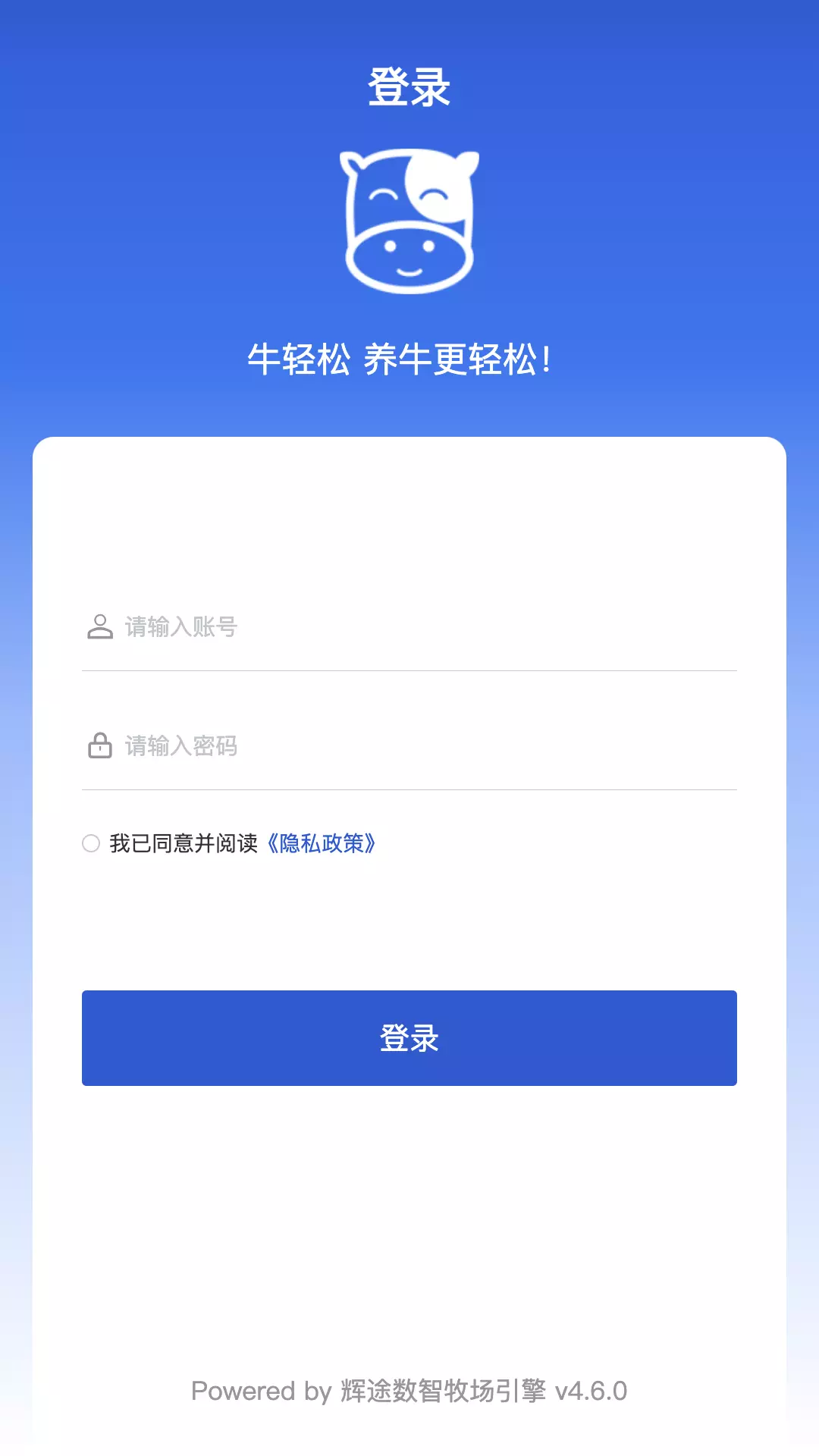
Task: Tap the blue 登录 button
Action: (409, 1038)
